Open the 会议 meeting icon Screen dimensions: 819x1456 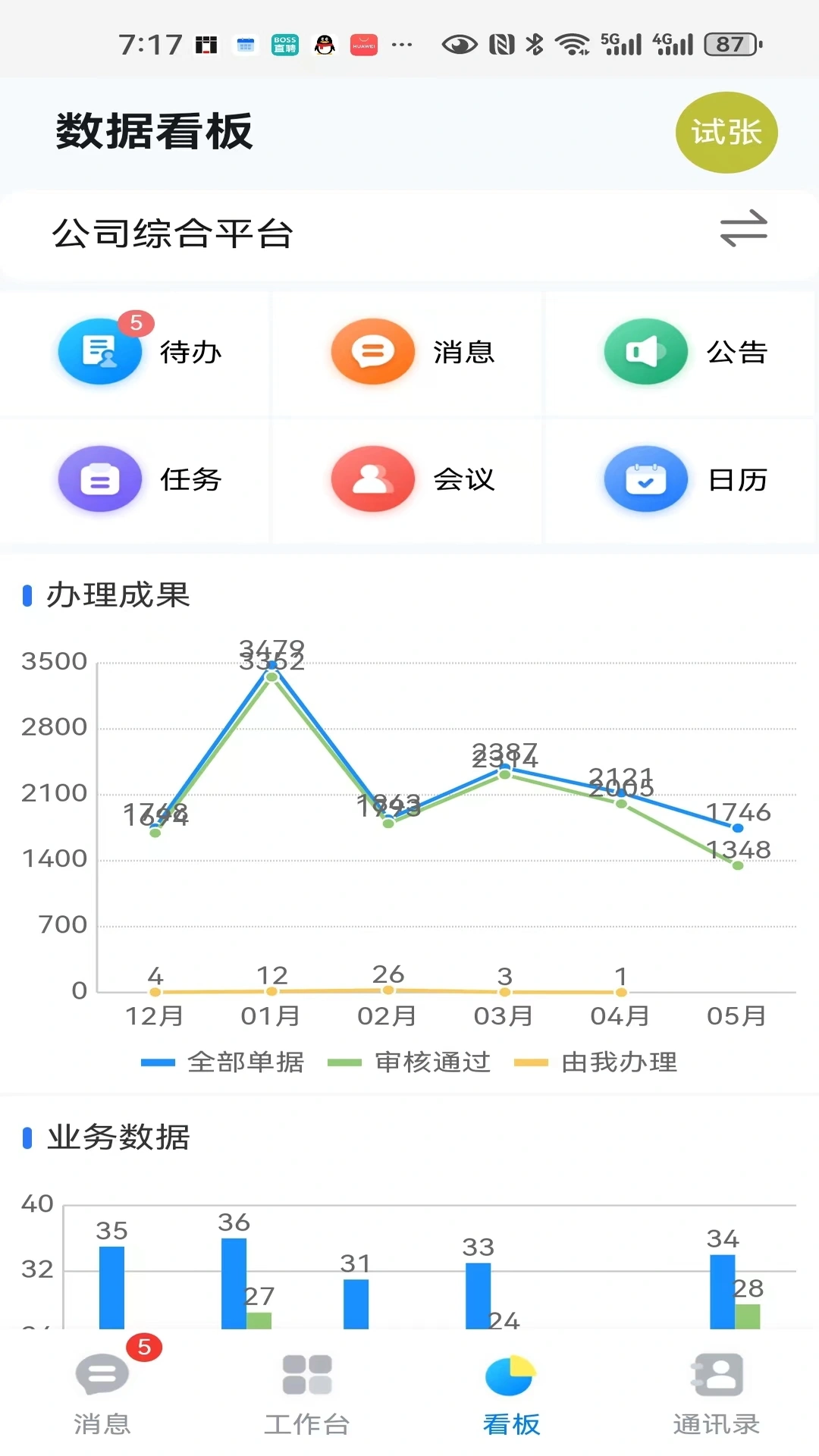coord(372,479)
